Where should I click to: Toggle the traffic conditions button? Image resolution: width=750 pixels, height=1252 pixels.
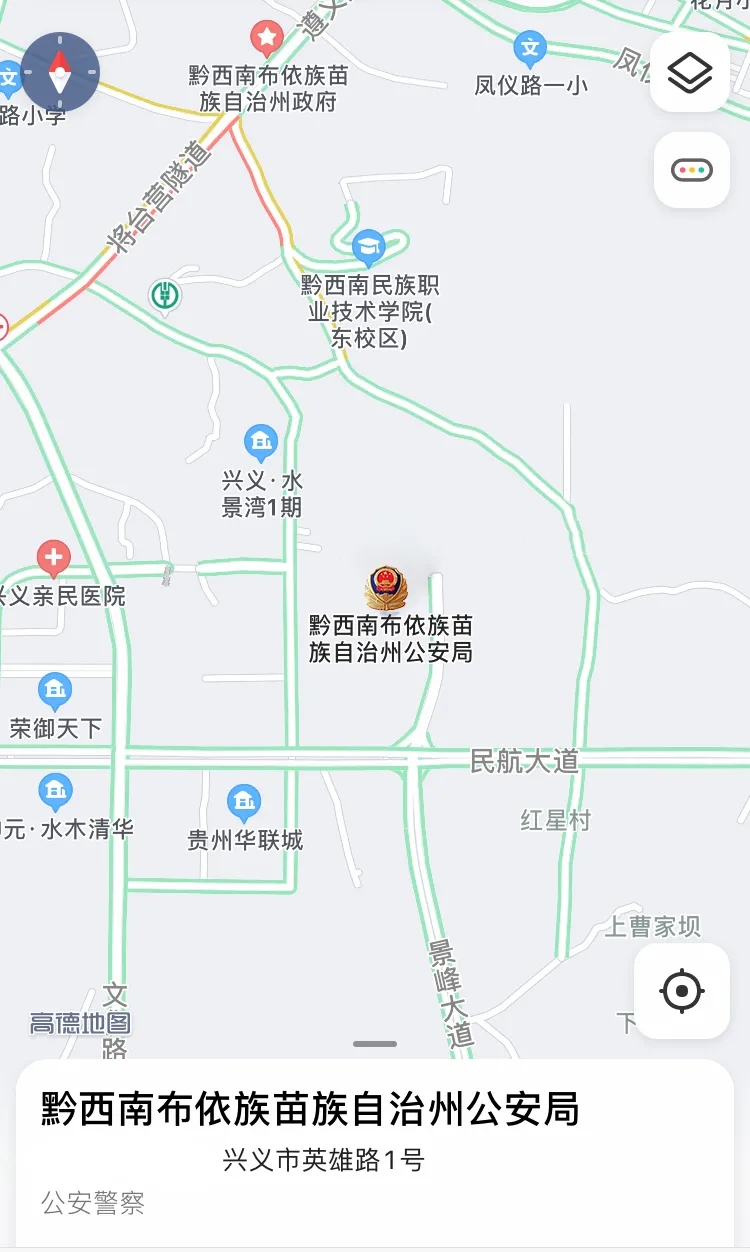[691, 170]
